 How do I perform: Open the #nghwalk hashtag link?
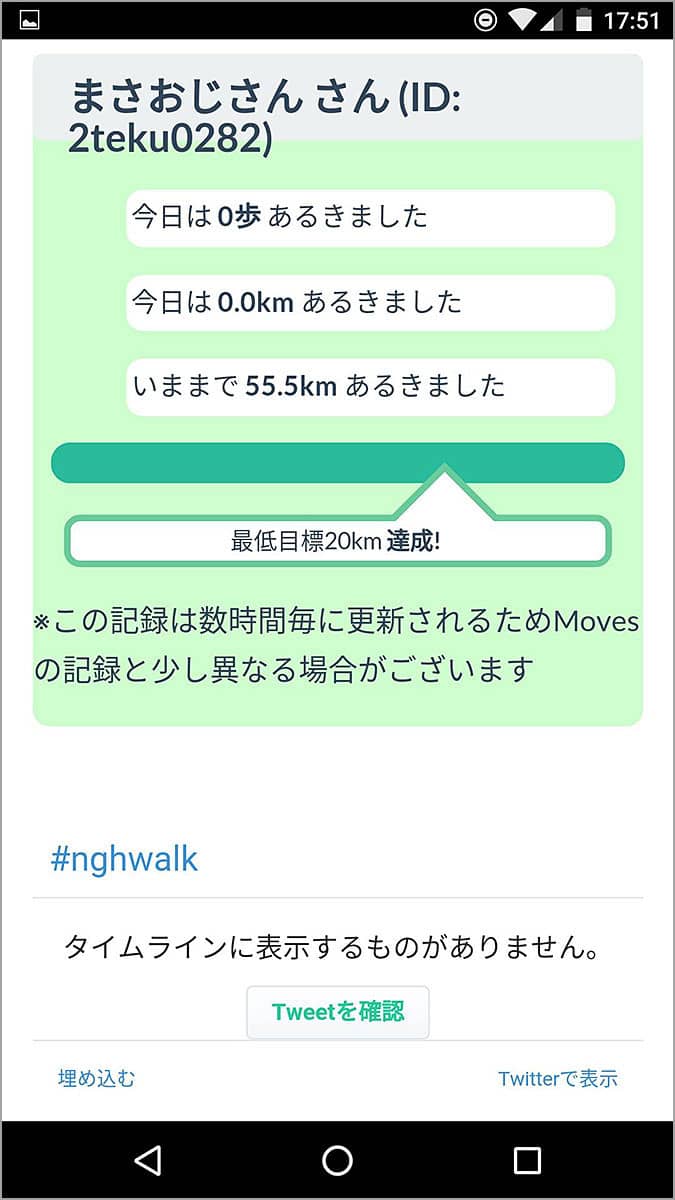click(124, 859)
